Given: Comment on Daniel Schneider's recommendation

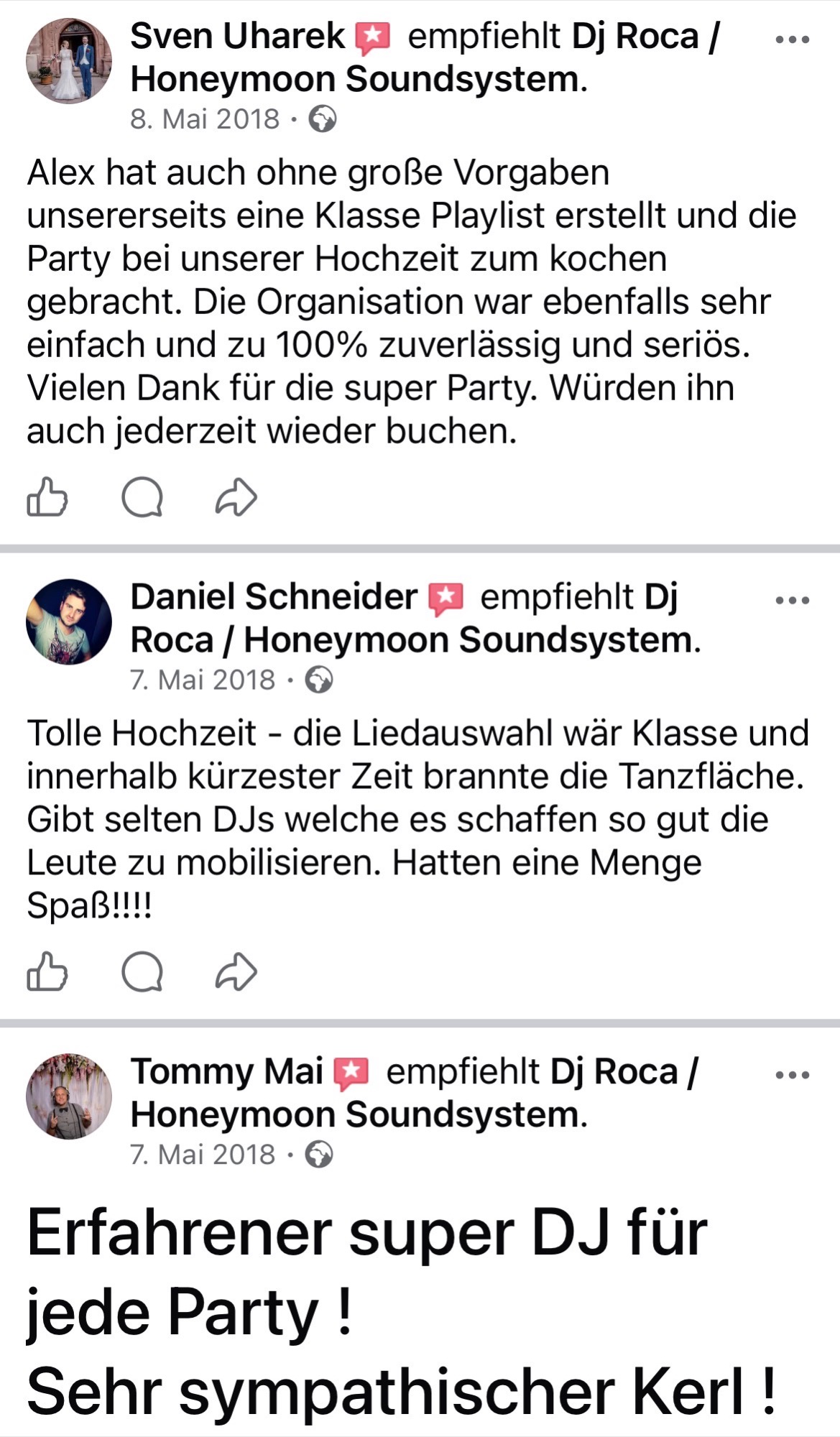Looking at the screenshot, I should (142, 971).
